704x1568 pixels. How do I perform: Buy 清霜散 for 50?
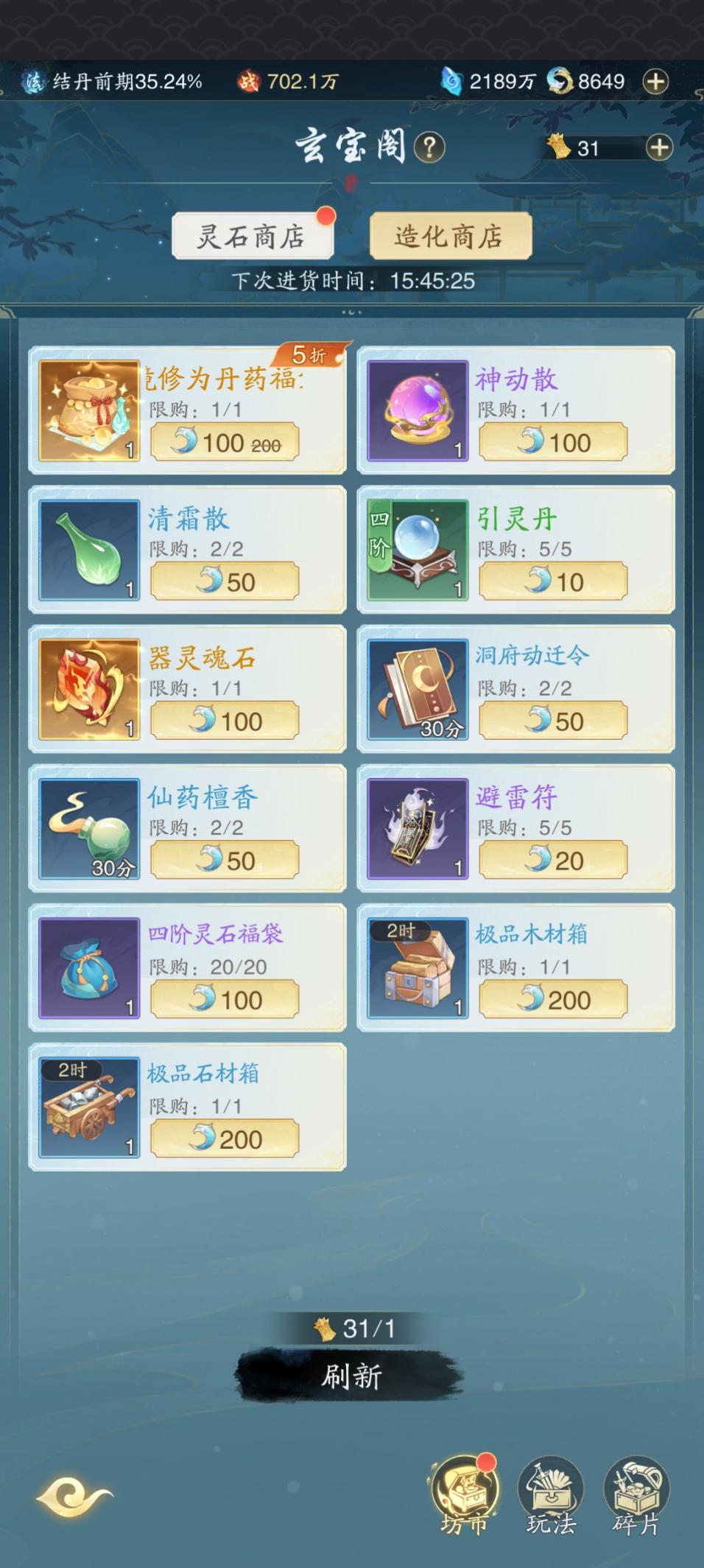tap(225, 581)
